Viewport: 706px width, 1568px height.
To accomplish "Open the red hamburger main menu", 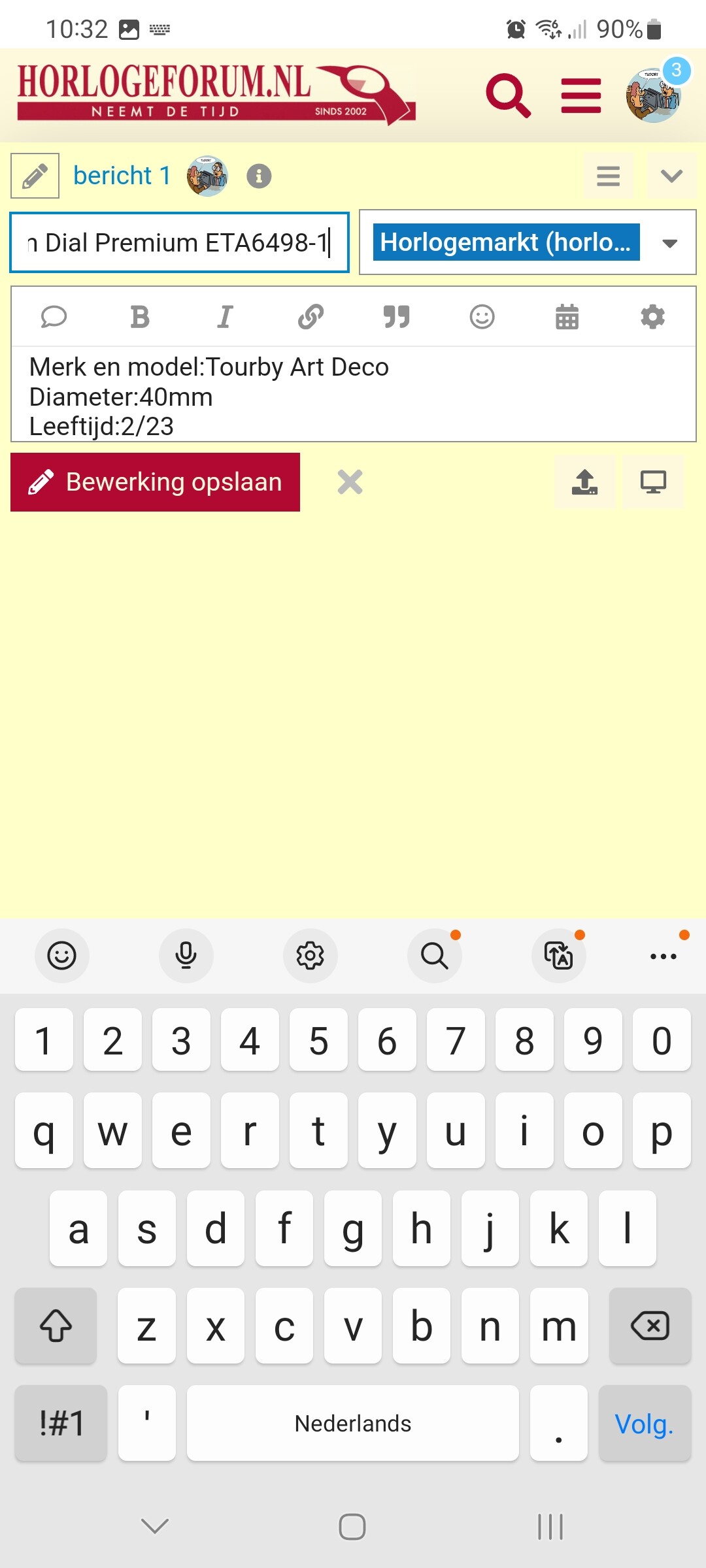I will tap(581, 95).
